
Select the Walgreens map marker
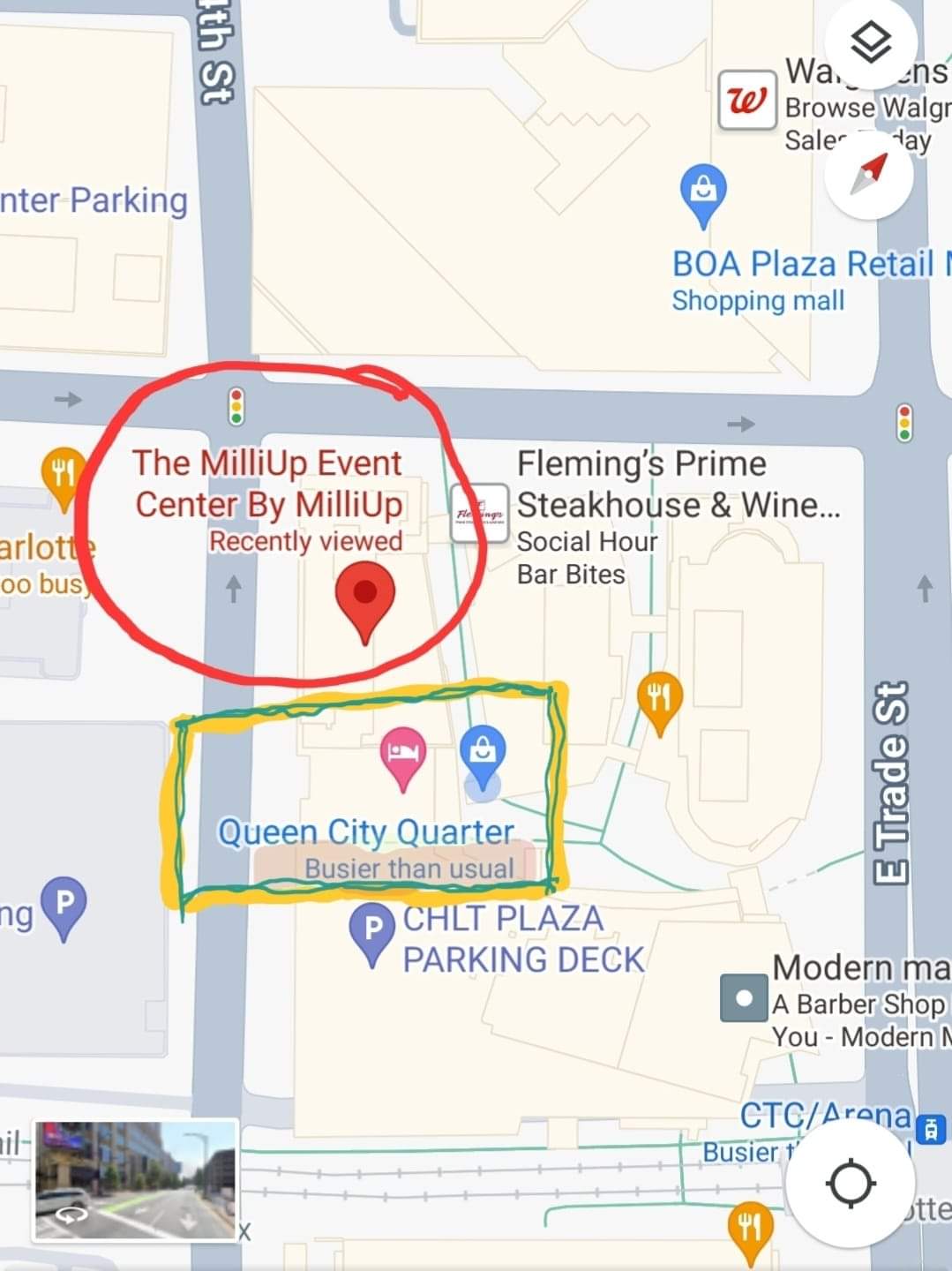tap(746, 101)
